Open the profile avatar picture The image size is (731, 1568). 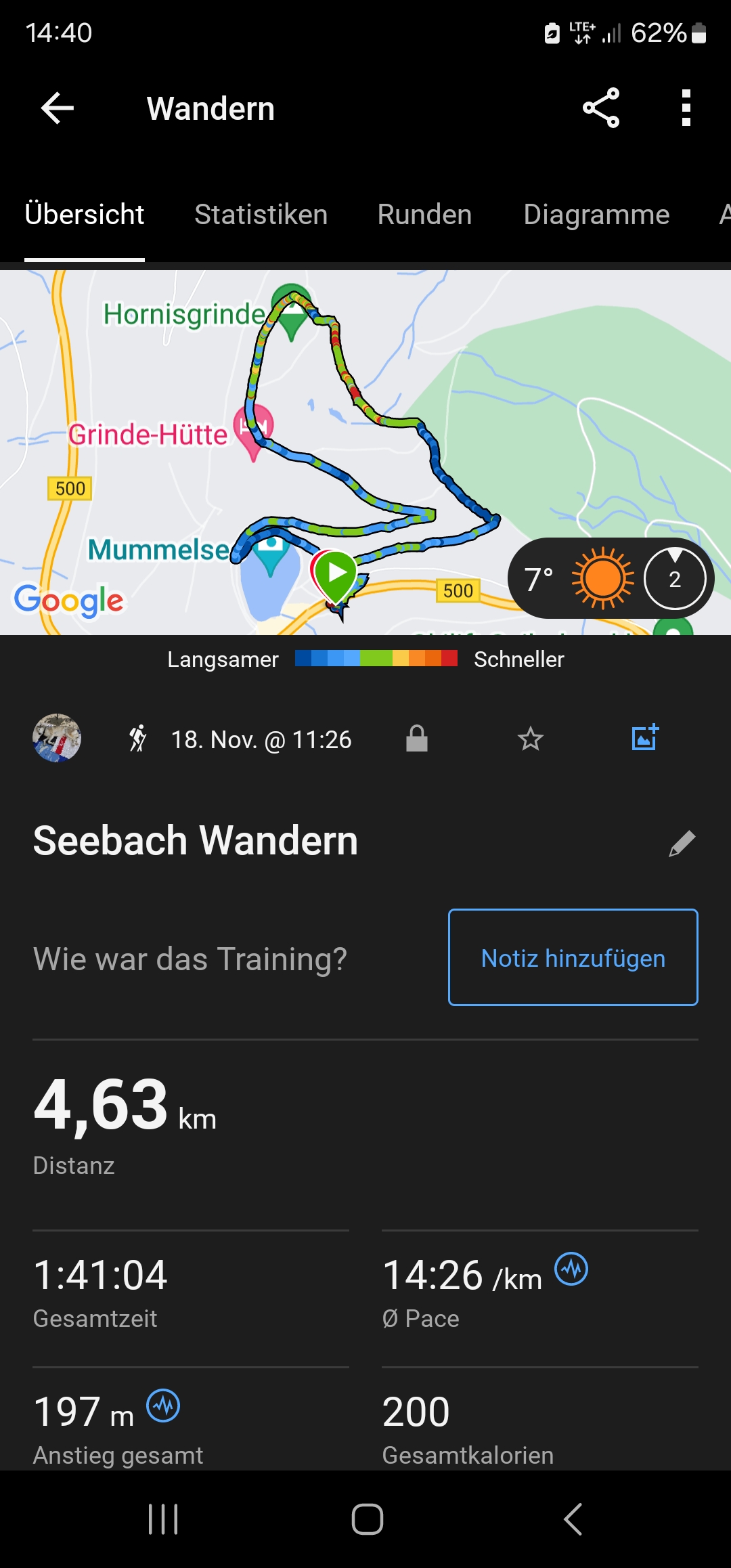[x=57, y=738]
